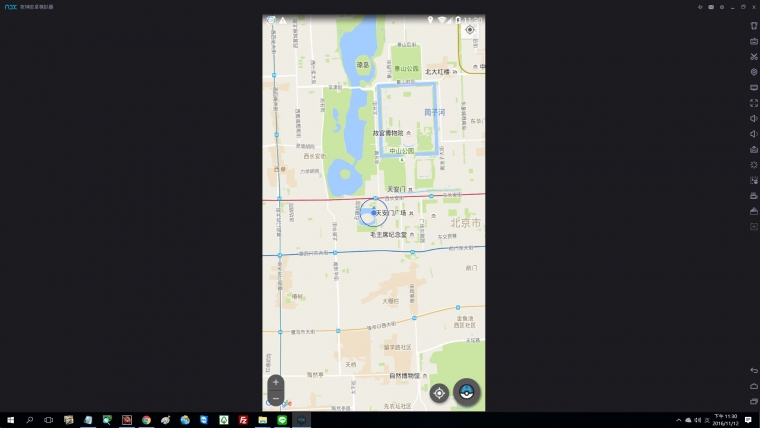
Task: Tap the emulator's back arrow in the sidebar
Action: click(753, 370)
